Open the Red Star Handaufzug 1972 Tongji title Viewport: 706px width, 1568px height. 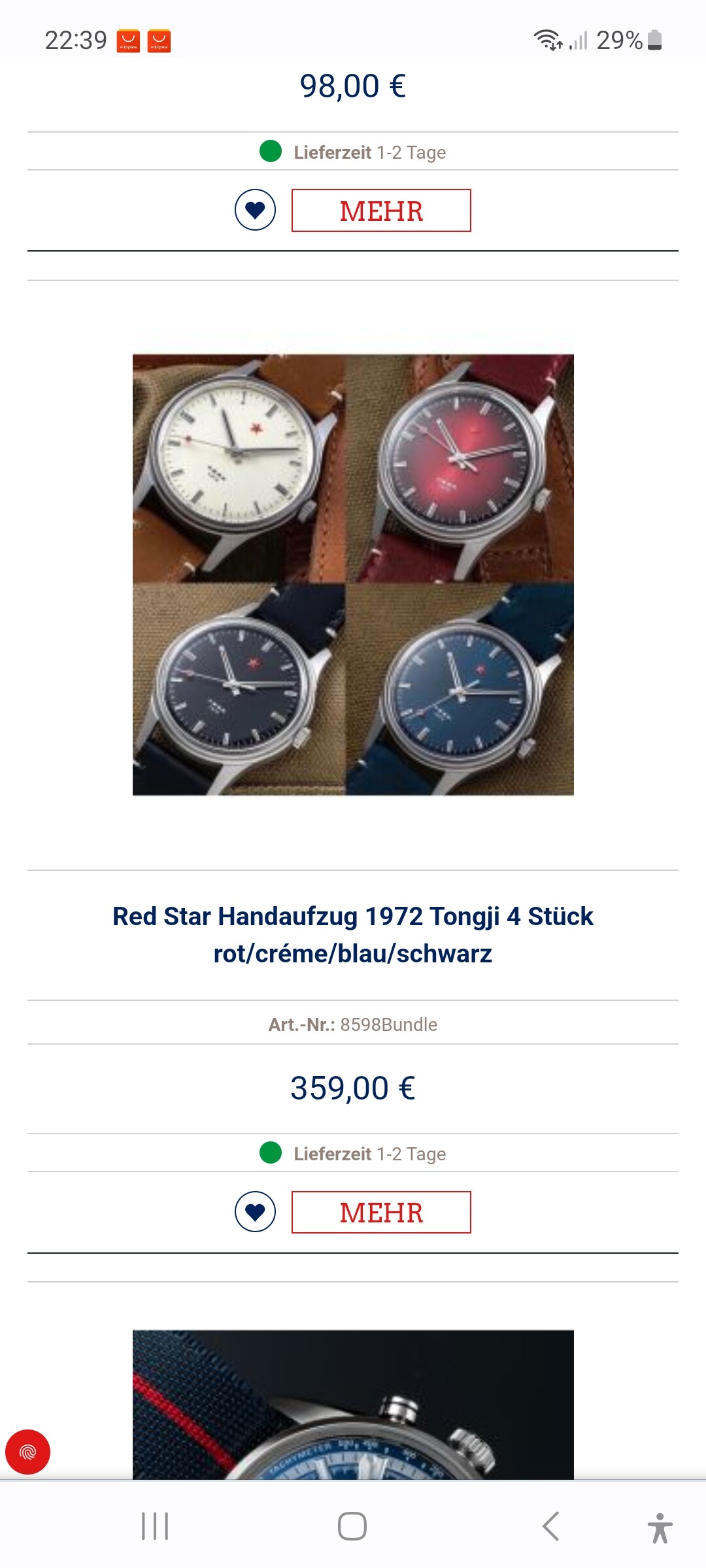[x=353, y=935]
